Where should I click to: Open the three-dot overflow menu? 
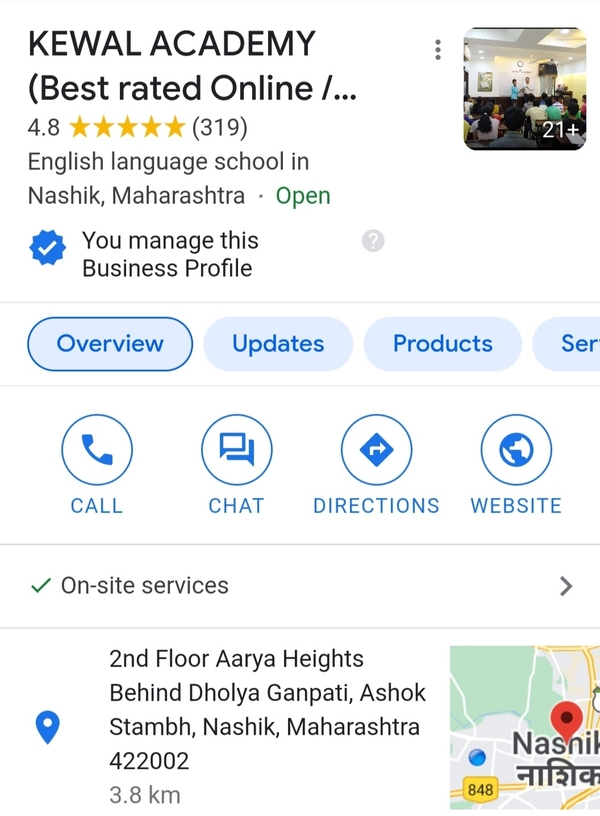pos(438,50)
